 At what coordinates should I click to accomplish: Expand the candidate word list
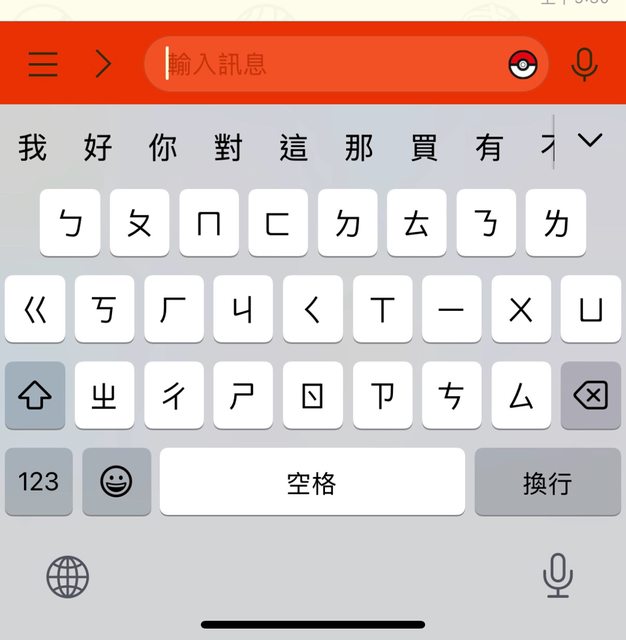590,141
